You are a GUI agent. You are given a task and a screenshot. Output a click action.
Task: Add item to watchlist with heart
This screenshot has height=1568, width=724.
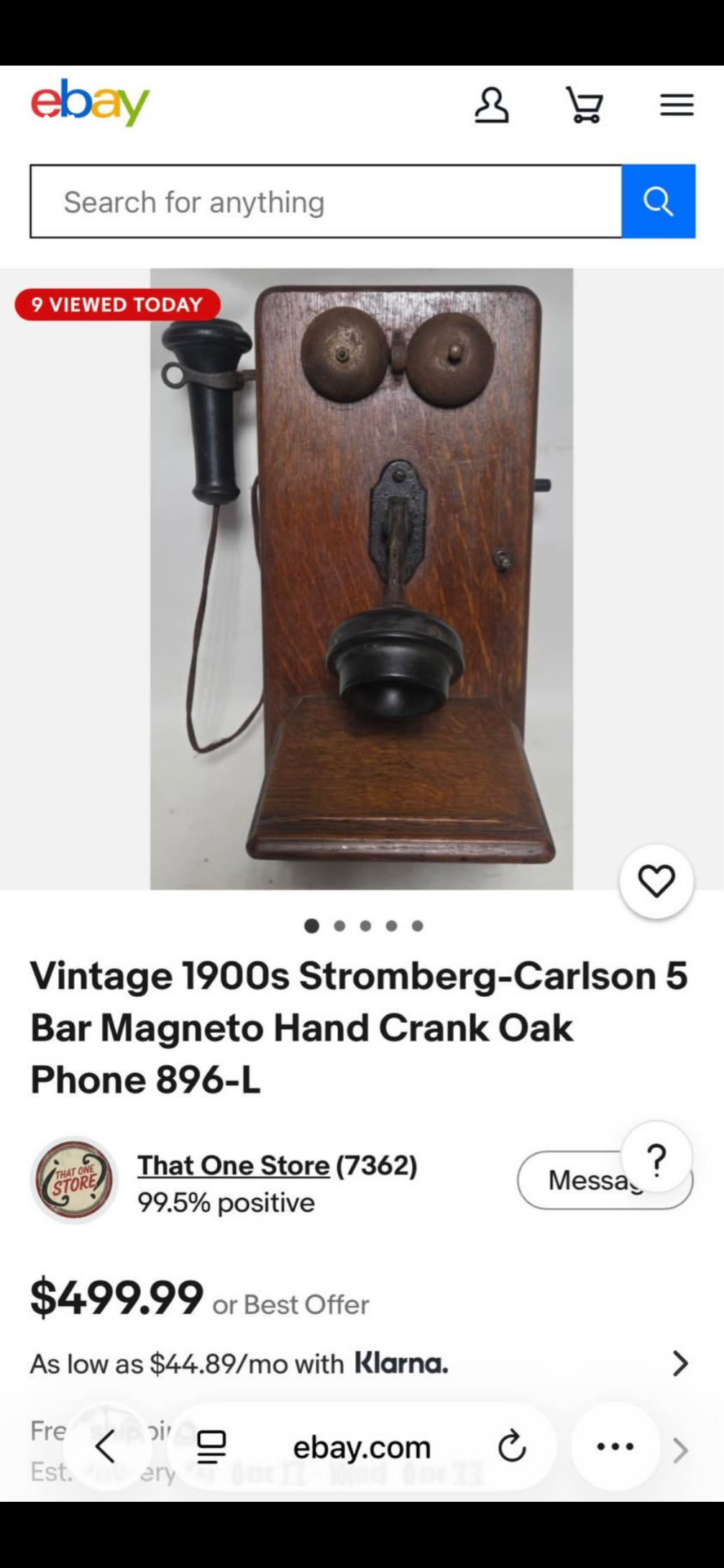click(656, 881)
